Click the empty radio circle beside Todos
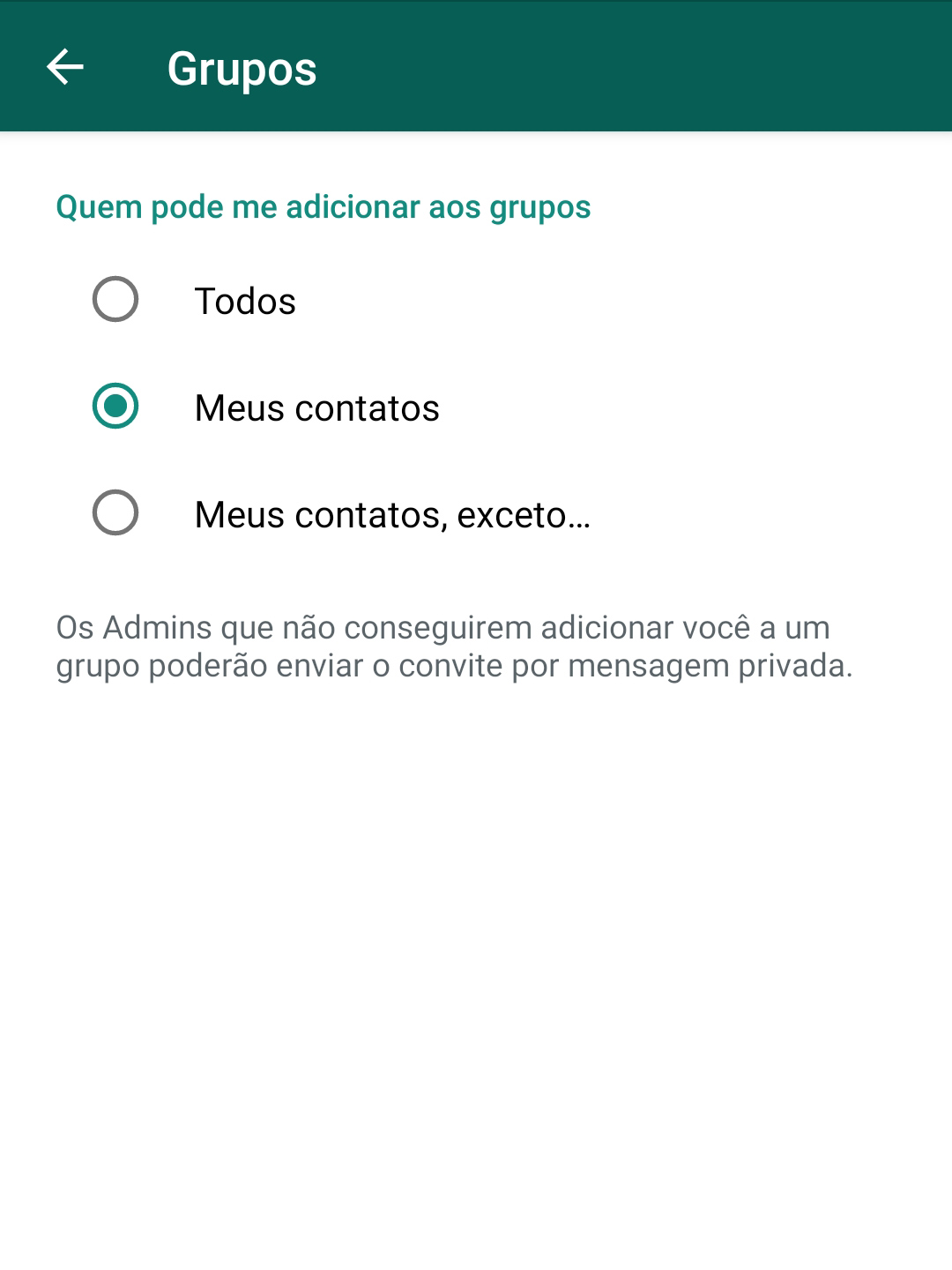The image size is (952, 1270). coord(114,302)
